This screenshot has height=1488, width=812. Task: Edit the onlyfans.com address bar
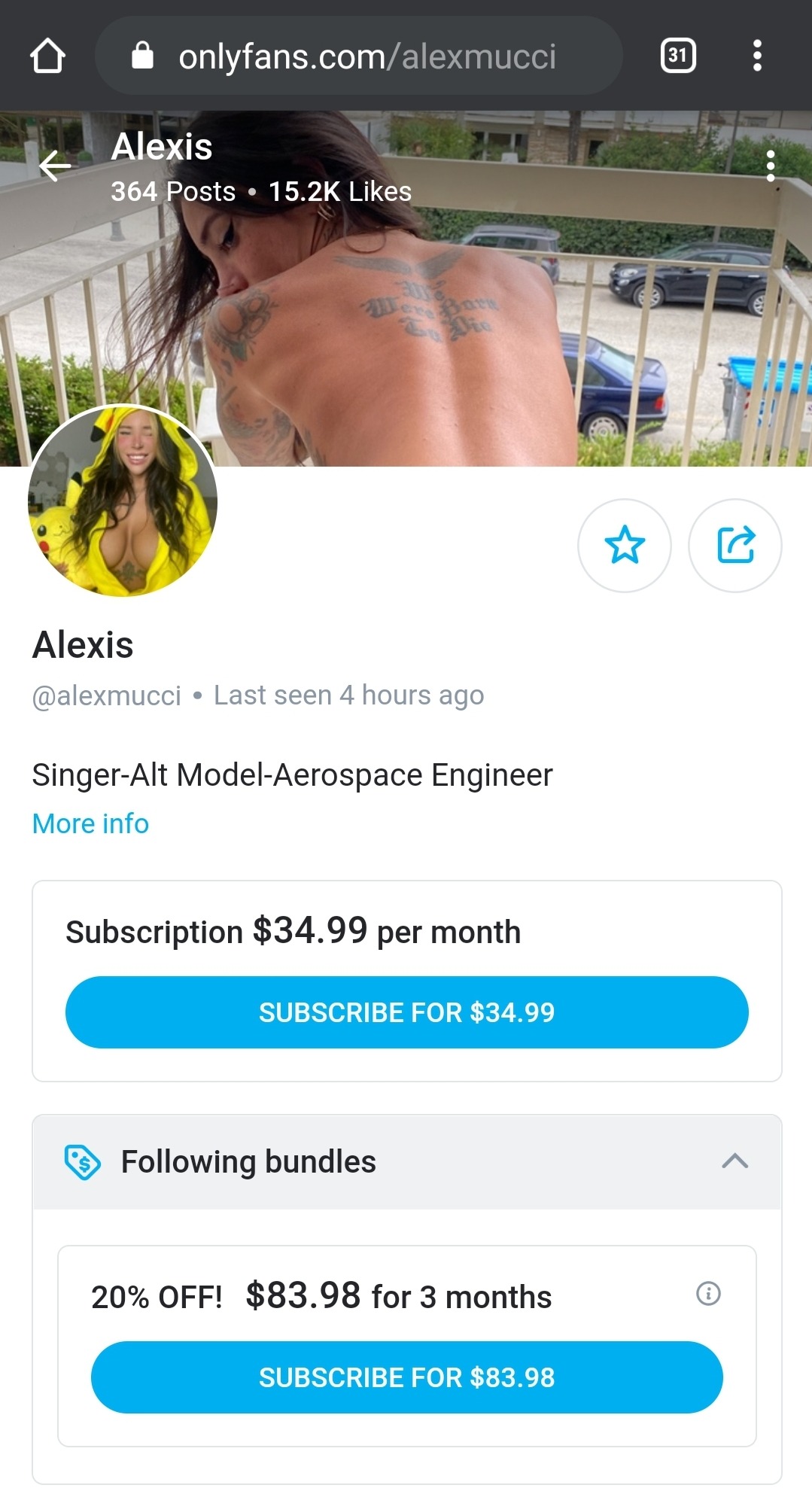(366, 56)
